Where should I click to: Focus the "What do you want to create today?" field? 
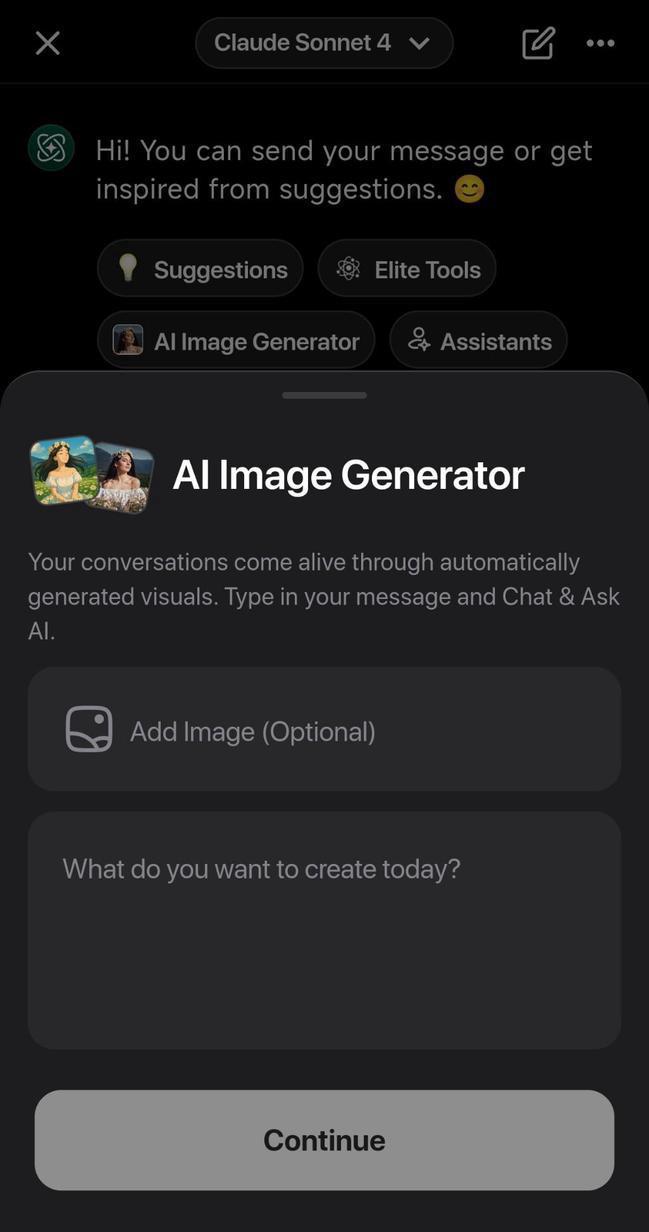point(324,930)
